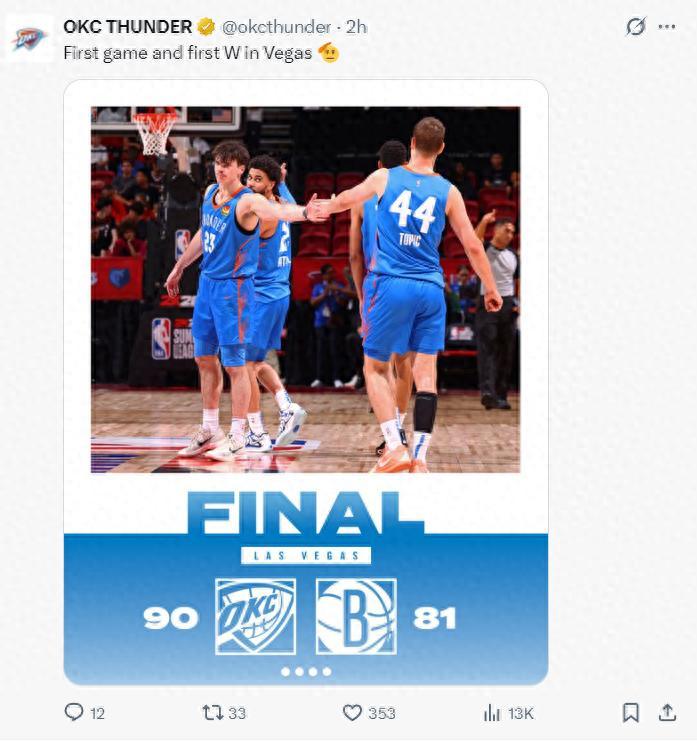Tap the Grok icon on the post
Viewport: 697px width, 743px height.
point(635,27)
